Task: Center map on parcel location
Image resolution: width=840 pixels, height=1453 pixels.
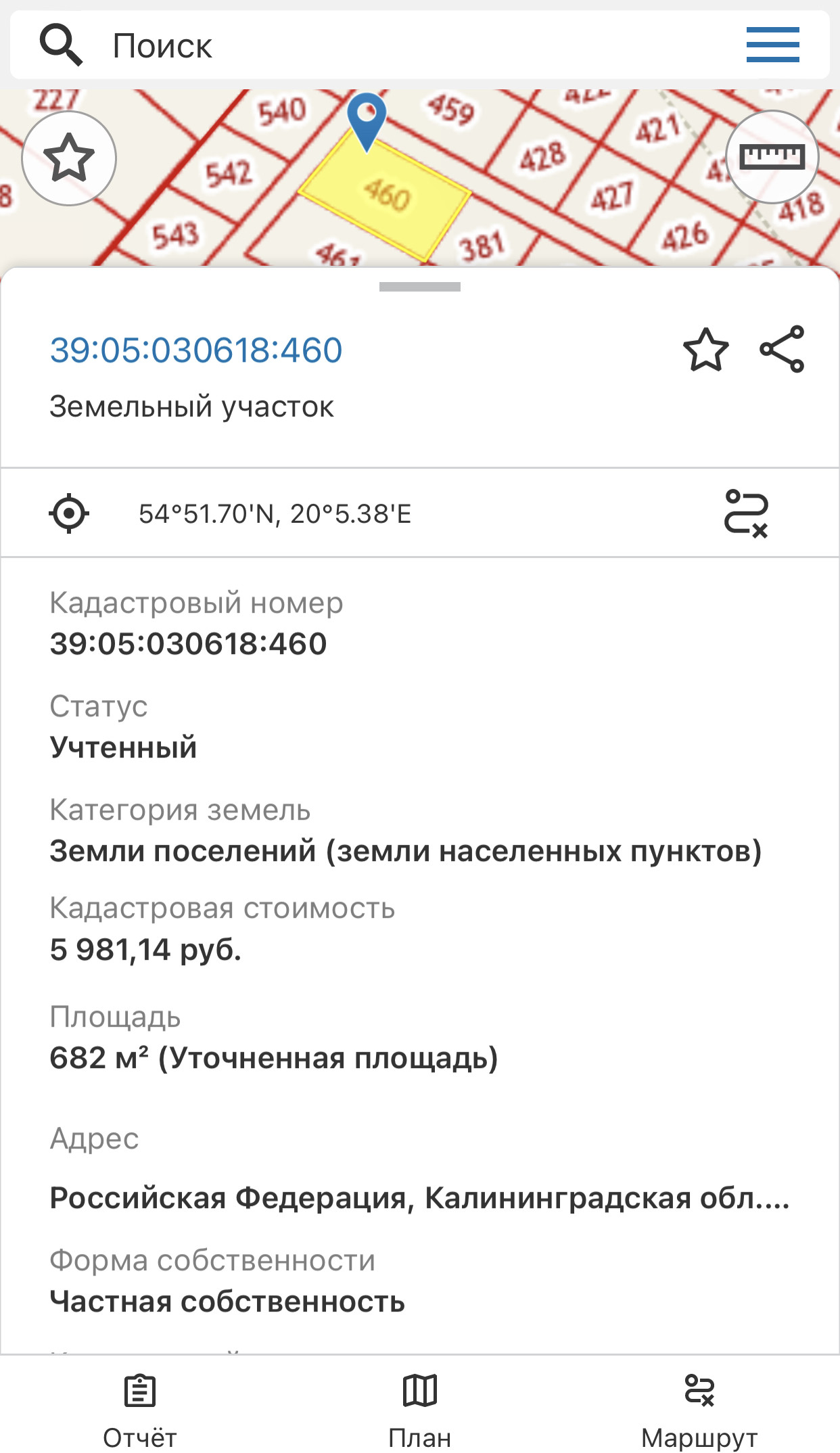Action: (69, 513)
